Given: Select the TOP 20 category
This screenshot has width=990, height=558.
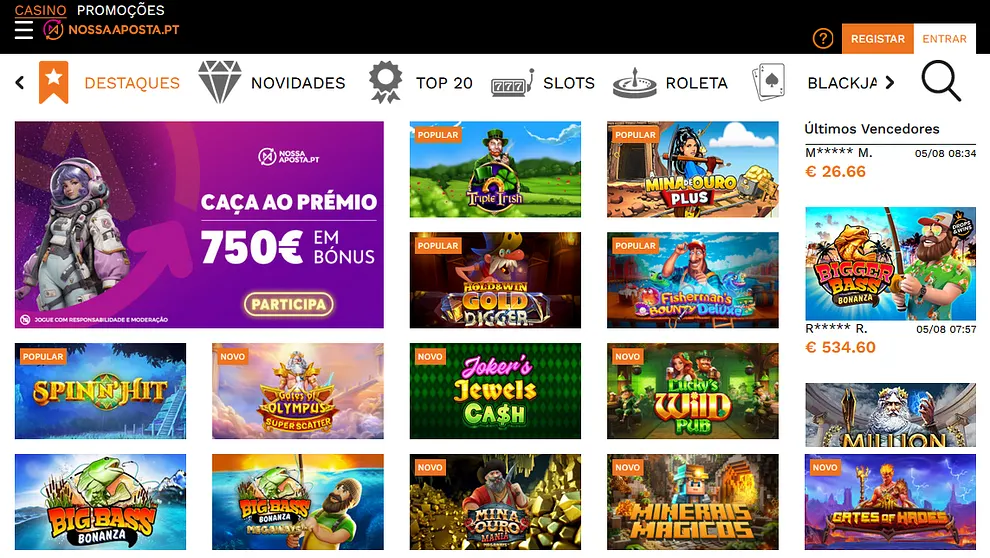Looking at the screenshot, I should pyautogui.click(x=420, y=83).
